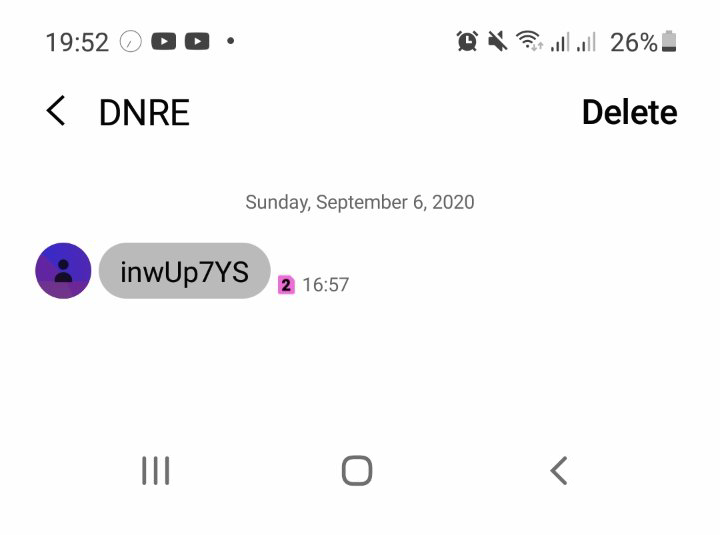The image size is (720, 535).
Task: Go to the home screen
Action: pos(357,470)
